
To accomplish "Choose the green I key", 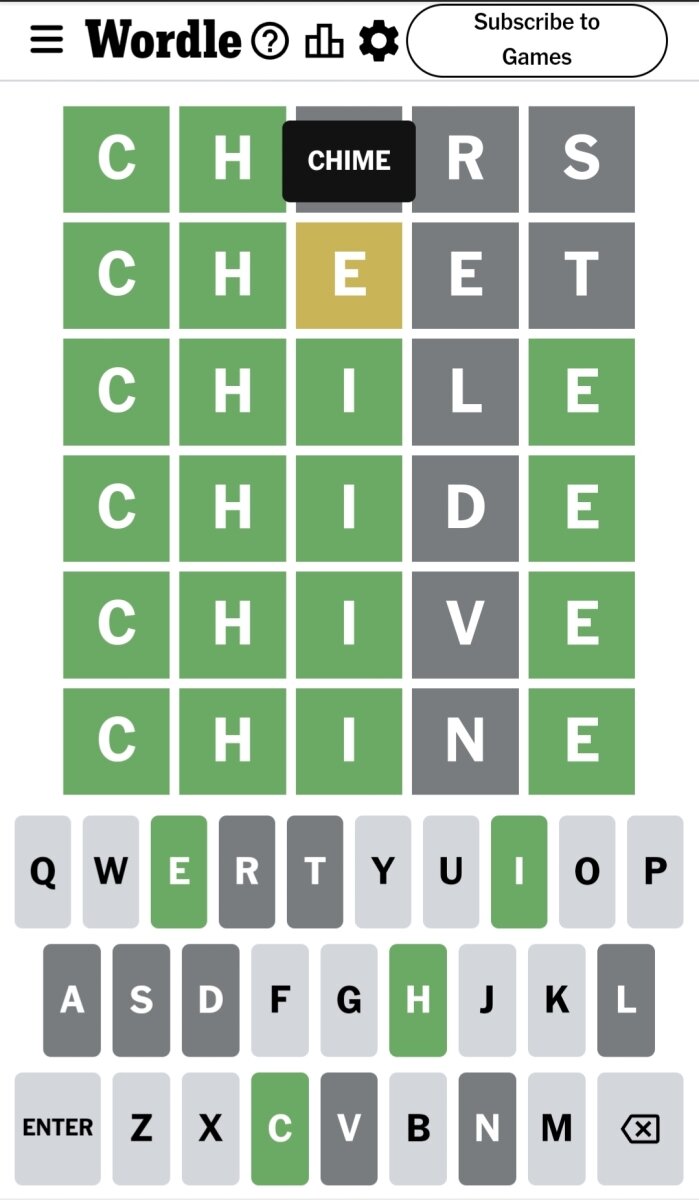I will (x=519, y=872).
